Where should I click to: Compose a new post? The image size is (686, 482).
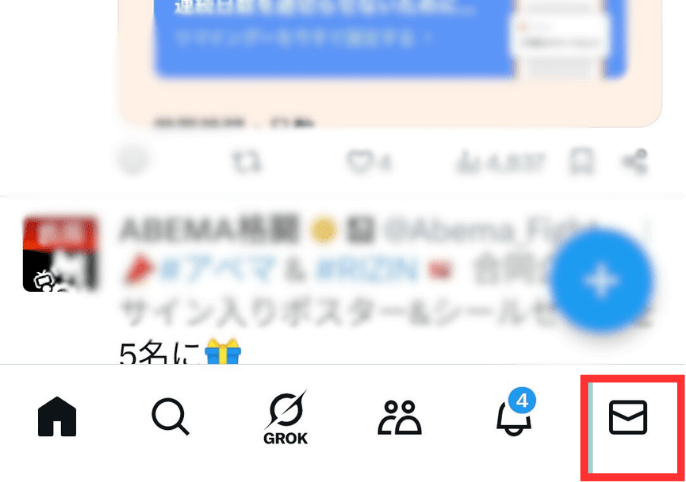[601, 281]
